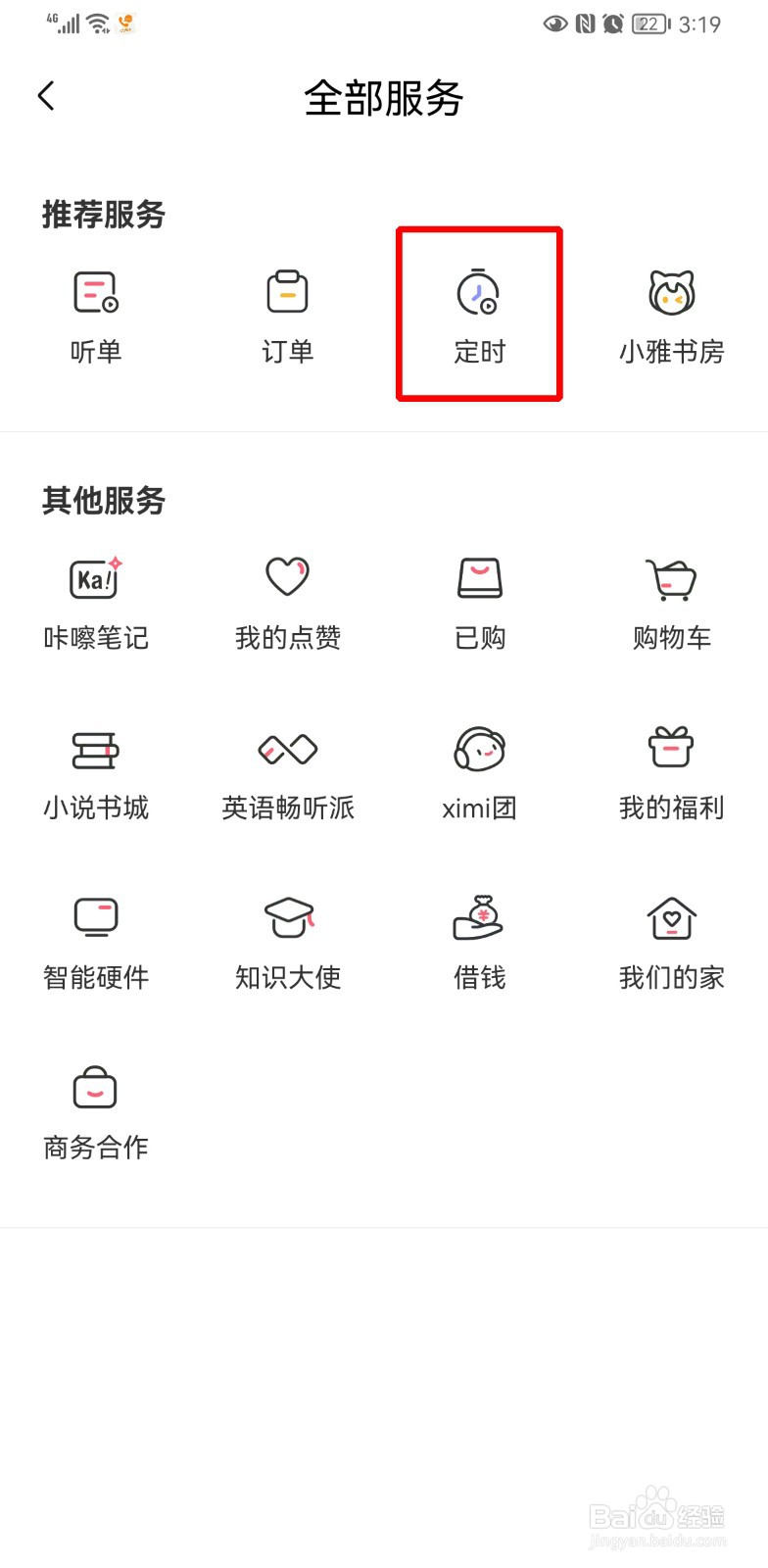
Task: View 我的福利 benefits
Action: [x=671, y=772]
